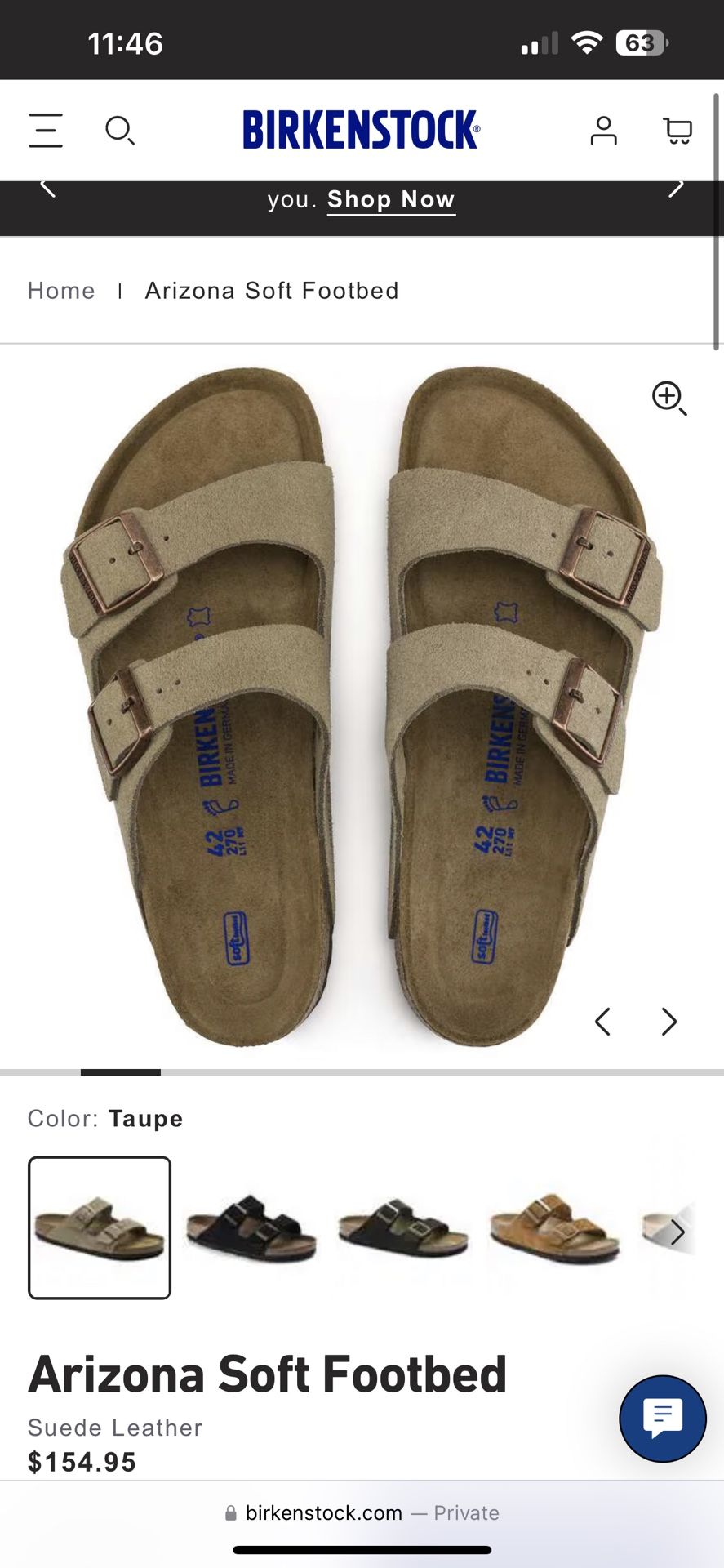Choose the dark green sandal color
The height and width of the screenshot is (1568, 724).
click(402, 1227)
